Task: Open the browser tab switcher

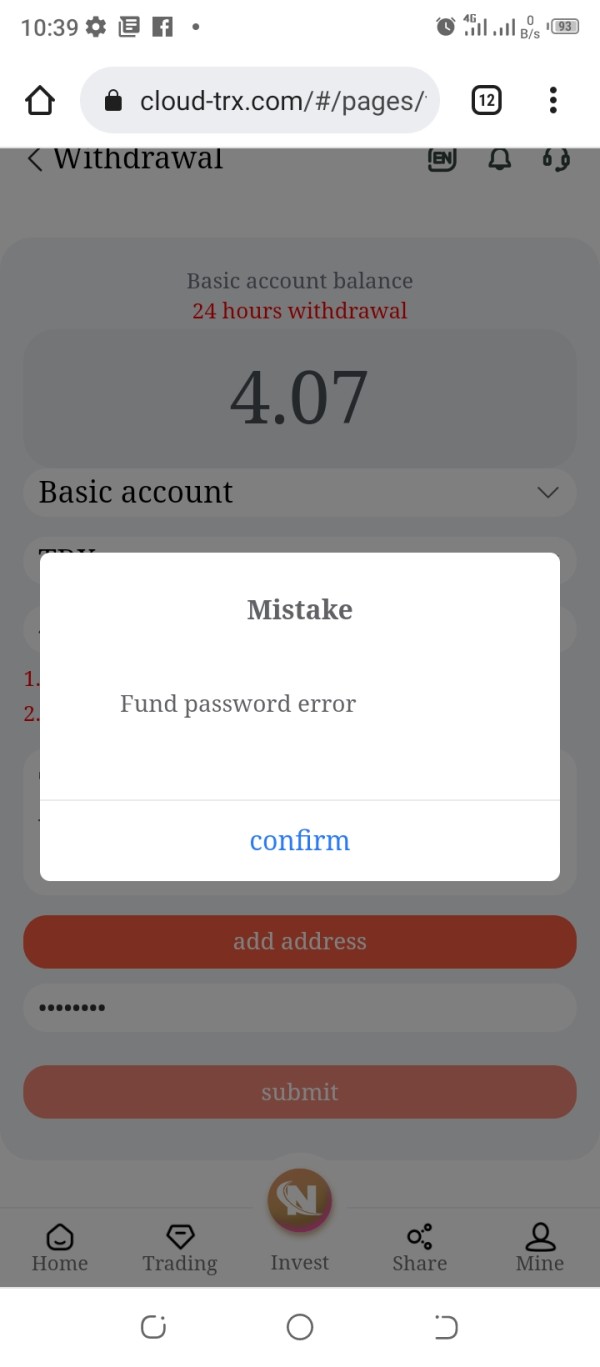Action: click(486, 100)
